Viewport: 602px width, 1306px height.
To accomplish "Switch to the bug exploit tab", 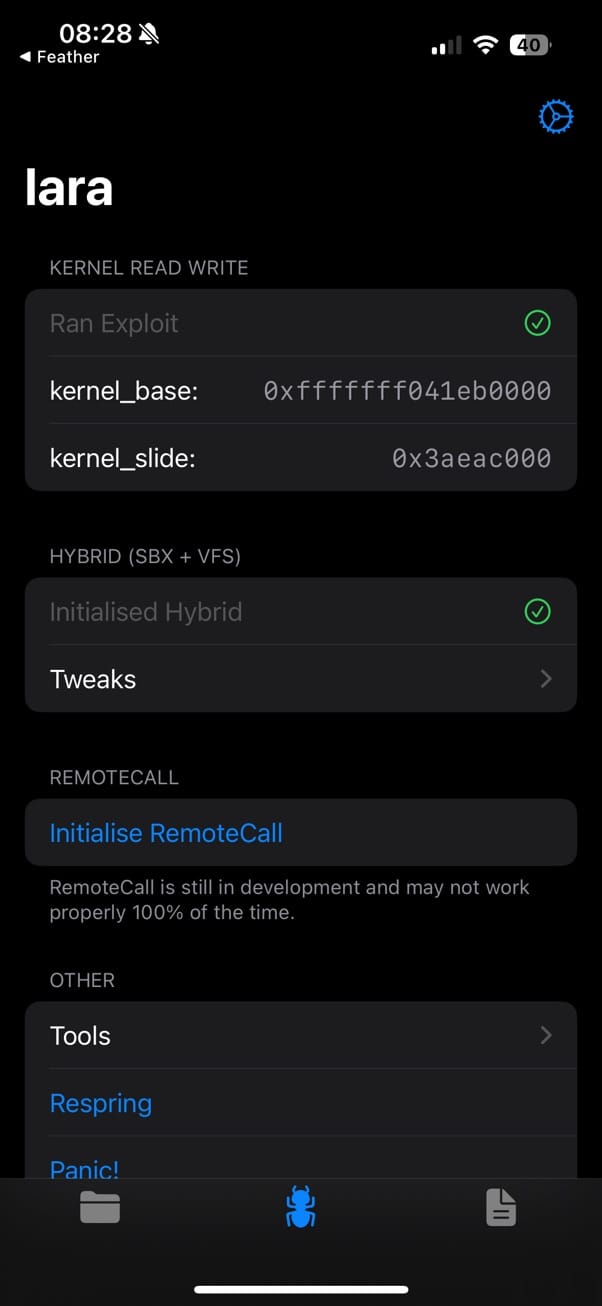I will point(300,1207).
